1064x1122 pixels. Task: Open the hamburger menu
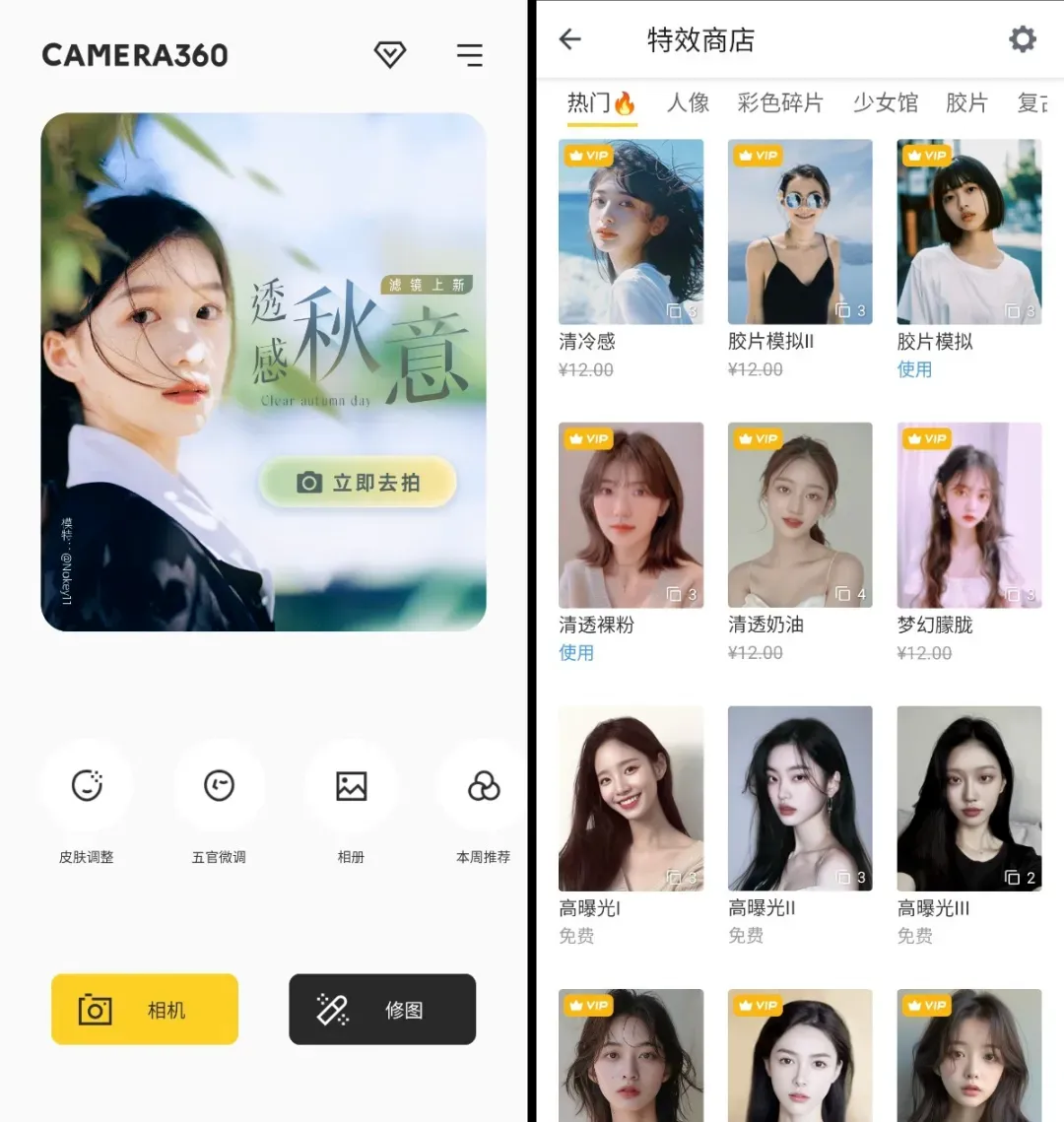[470, 55]
